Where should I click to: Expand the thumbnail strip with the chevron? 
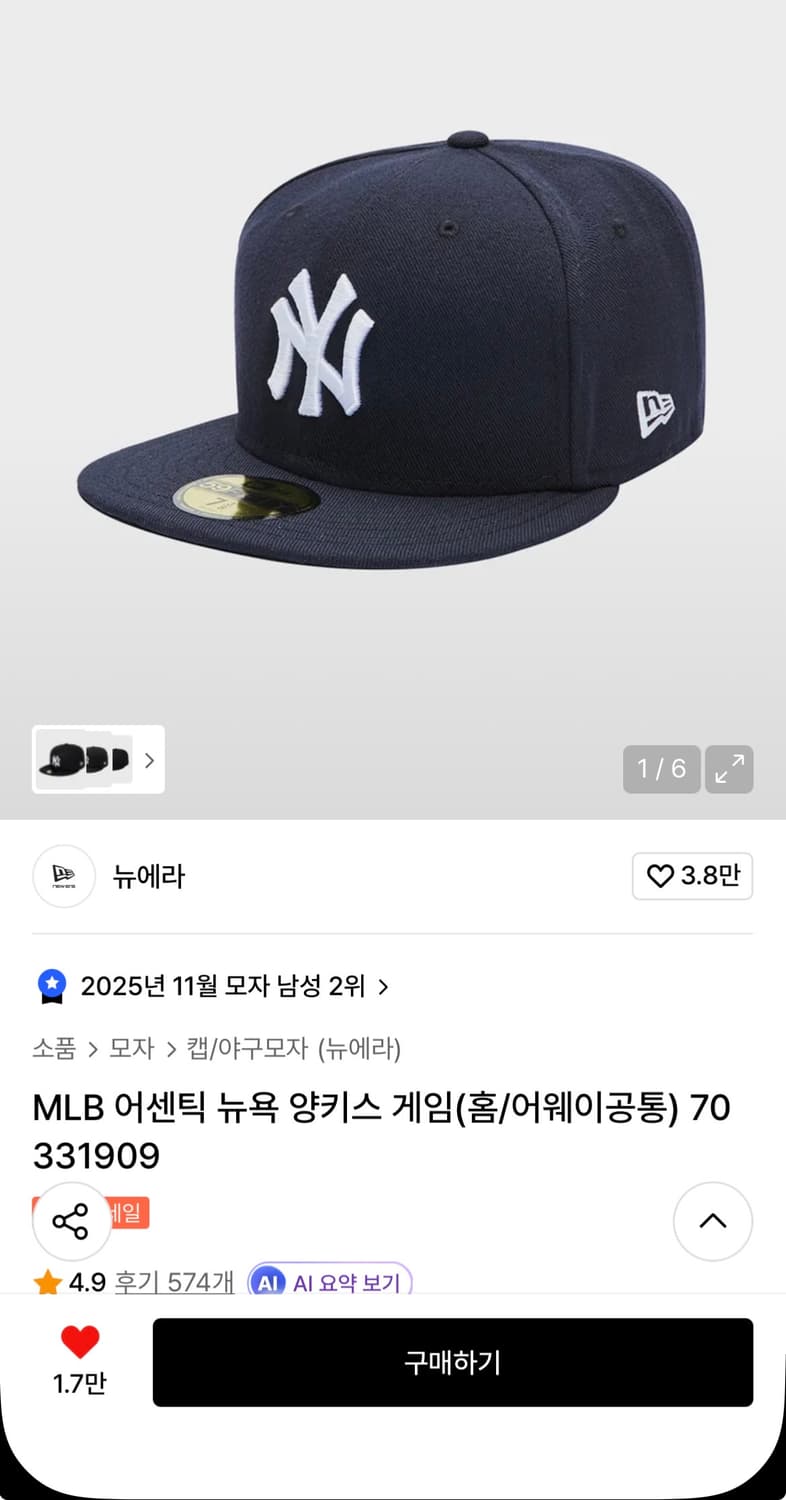[x=149, y=761]
